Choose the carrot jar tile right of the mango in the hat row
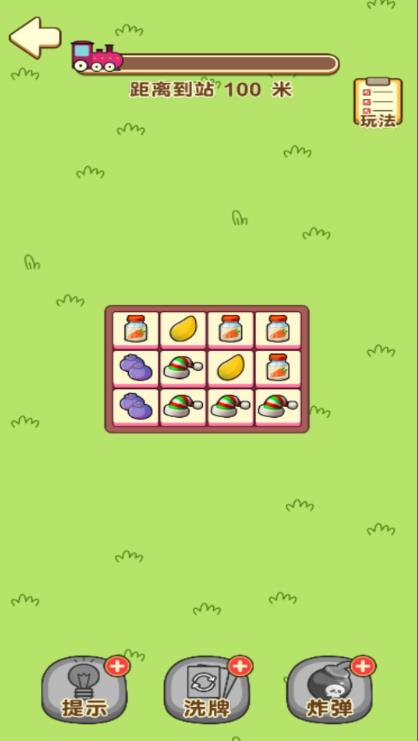Image resolution: width=418 pixels, height=741 pixels. [x=278, y=369]
